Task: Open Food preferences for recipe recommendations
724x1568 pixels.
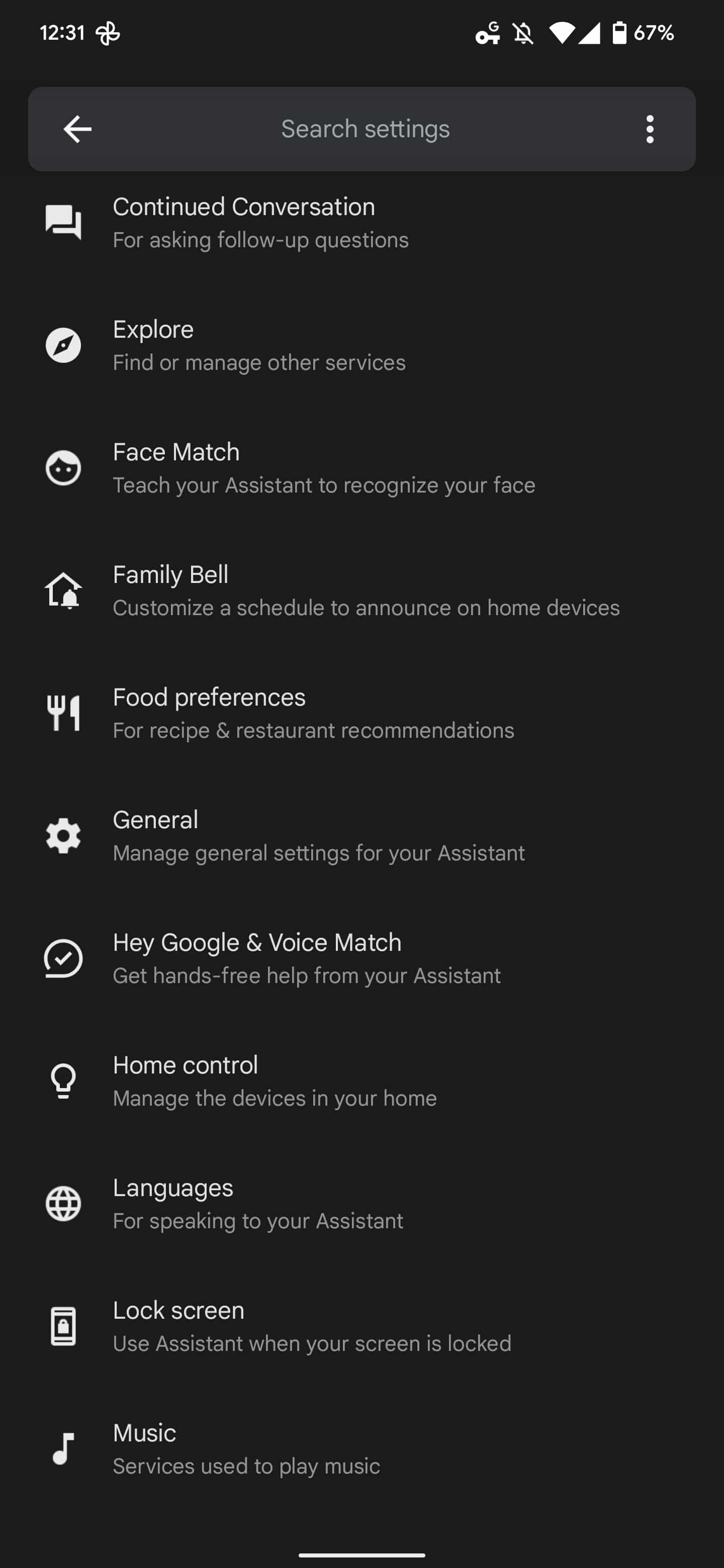Action: [x=314, y=713]
